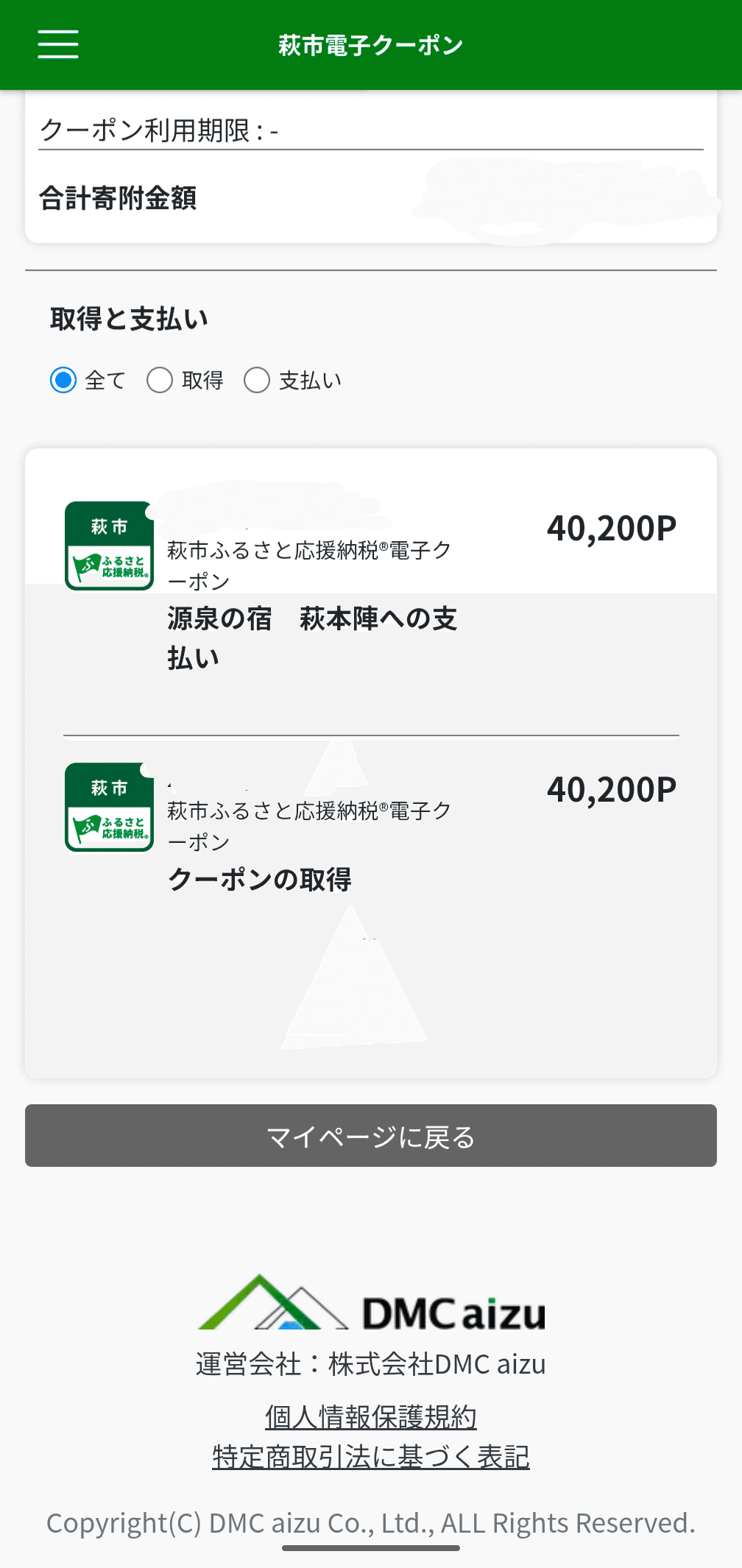The width and height of the screenshot is (742, 1568).
Task: View 特定商取引法に基づく表記 page
Action: pyautogui.click(x=371, y=1456)
